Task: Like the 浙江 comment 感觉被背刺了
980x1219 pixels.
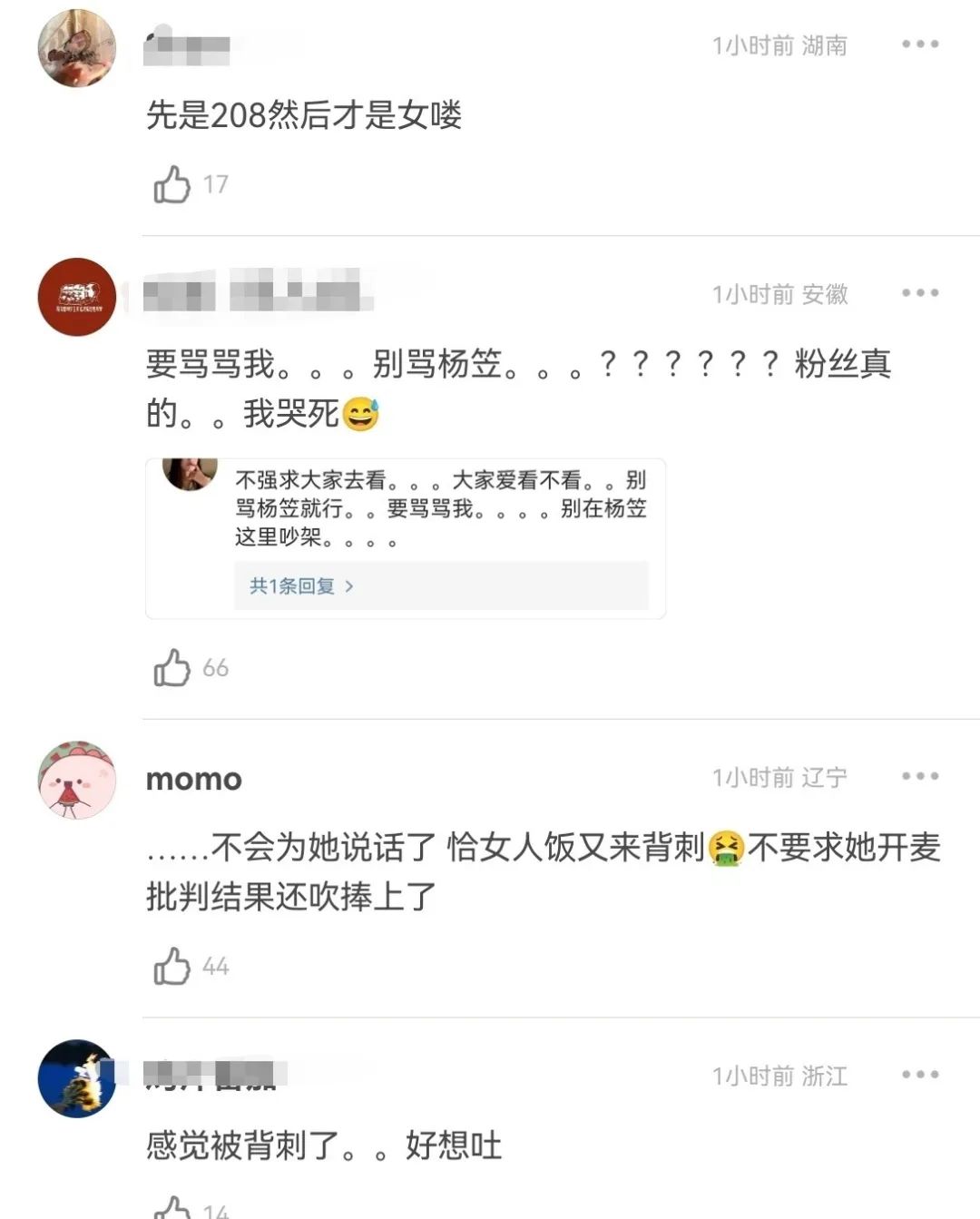Action: [x=172, y=1208]
